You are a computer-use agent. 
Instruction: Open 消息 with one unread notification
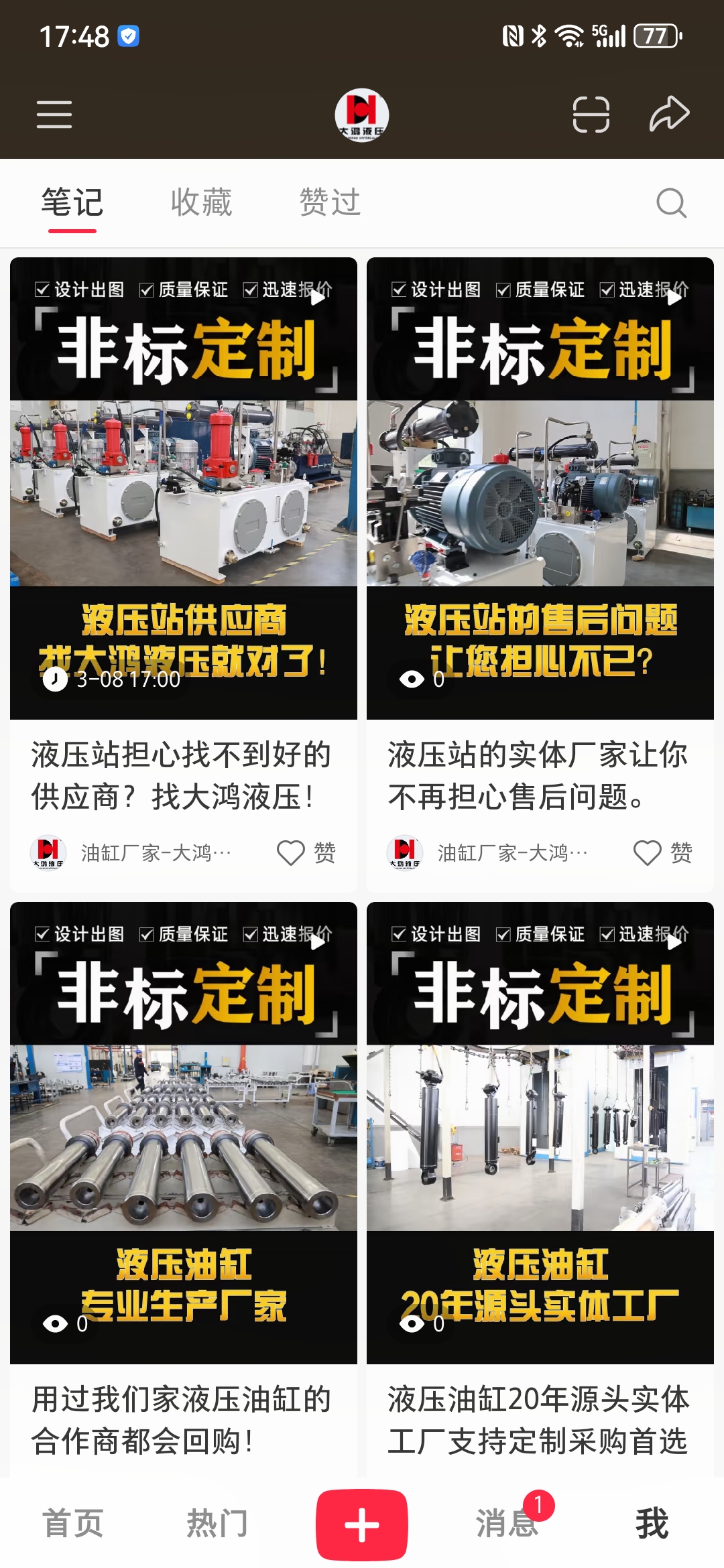click(x=507, y=1524)
